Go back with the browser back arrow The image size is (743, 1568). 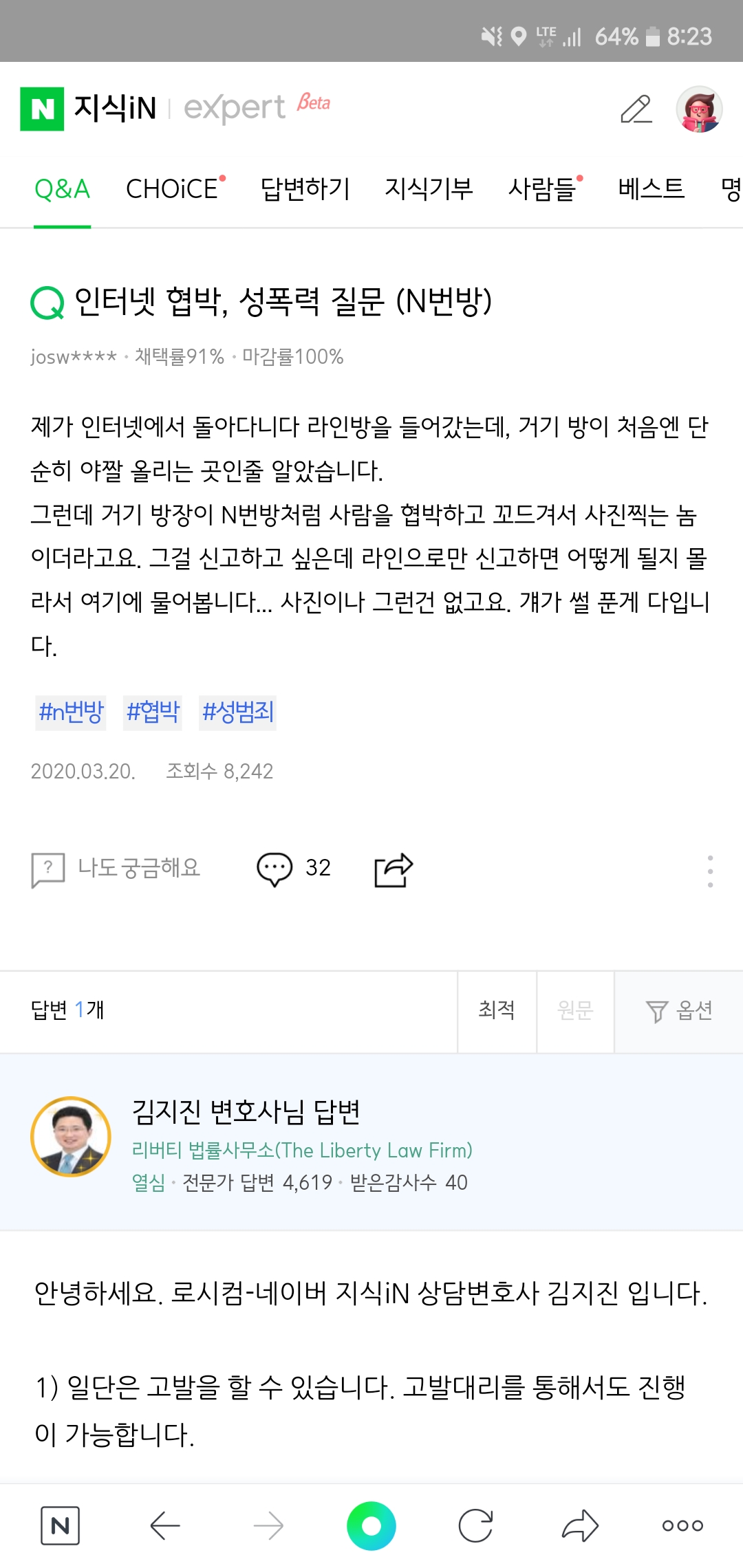[165, 1526]
